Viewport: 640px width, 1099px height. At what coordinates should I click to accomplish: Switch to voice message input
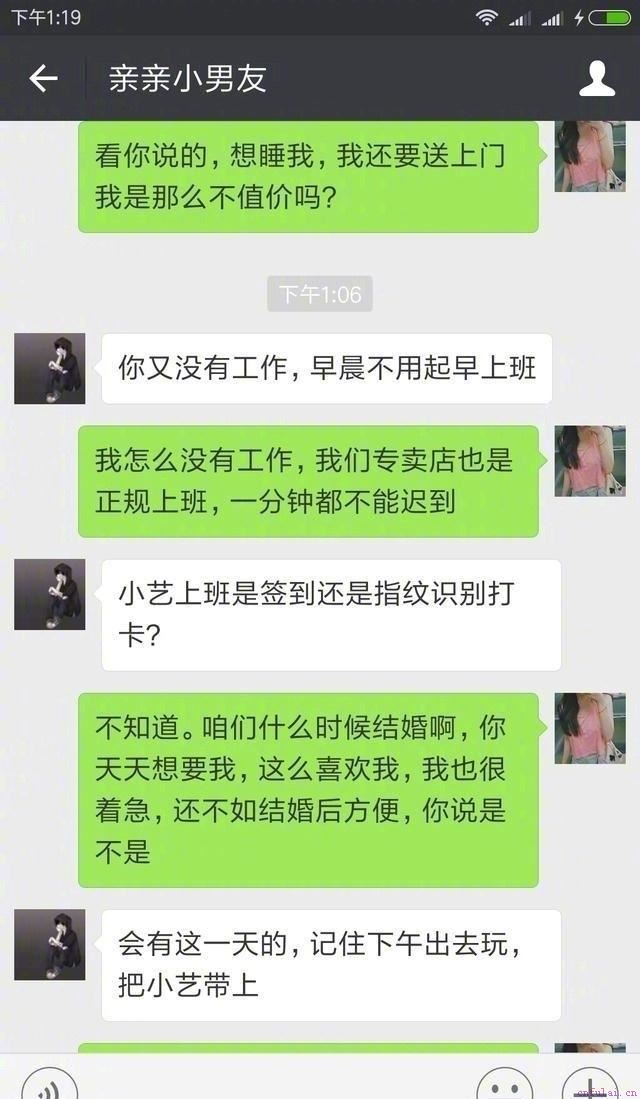(x=49, y=1086)
